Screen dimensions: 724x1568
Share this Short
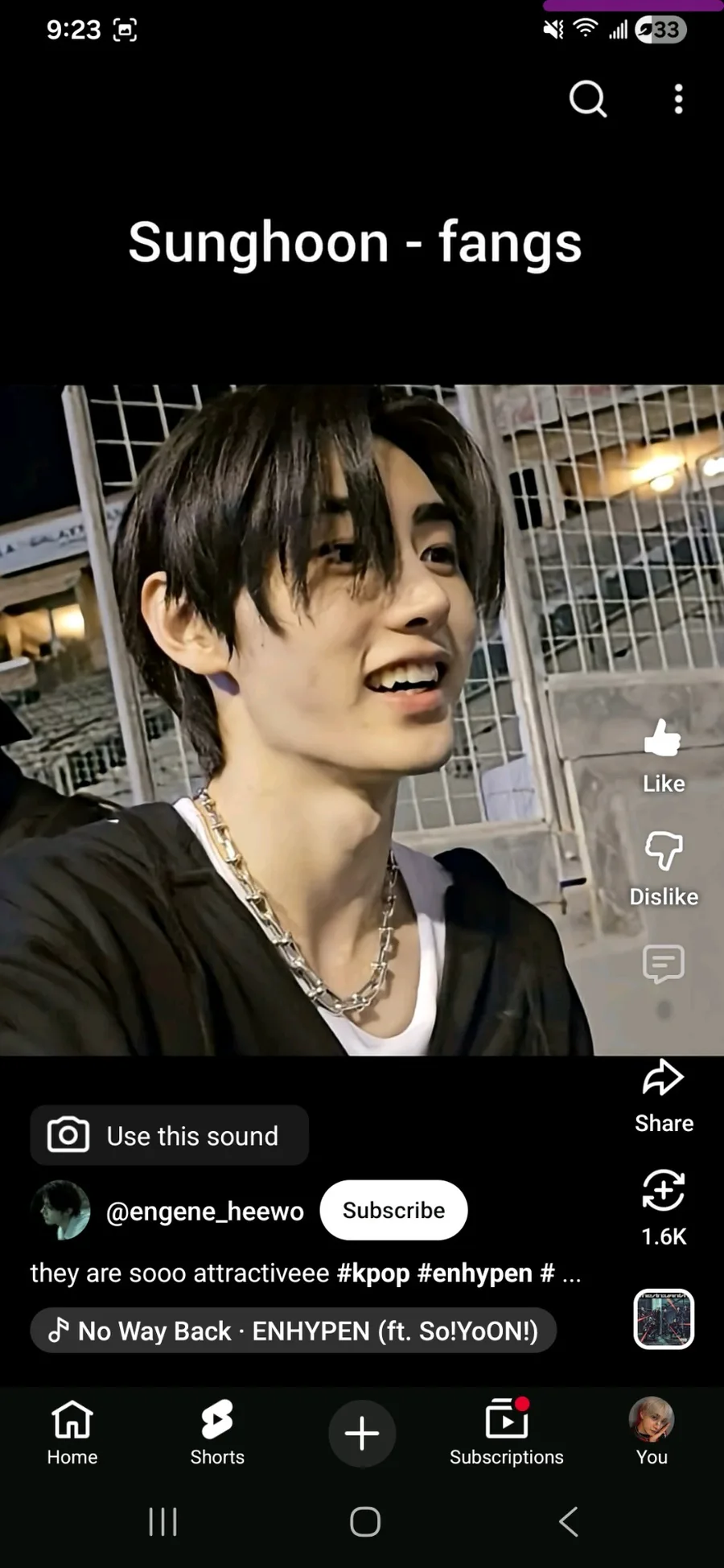pyautogui.click(x=664, y=1096)
